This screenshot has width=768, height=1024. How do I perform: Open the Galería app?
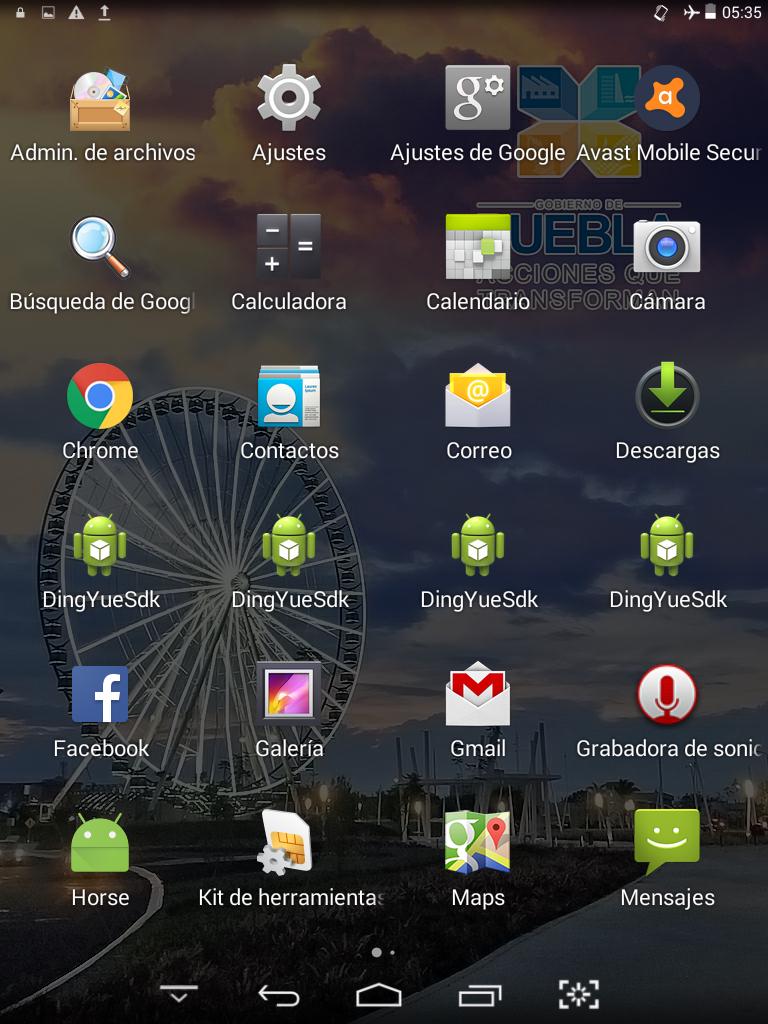(289, 694)
